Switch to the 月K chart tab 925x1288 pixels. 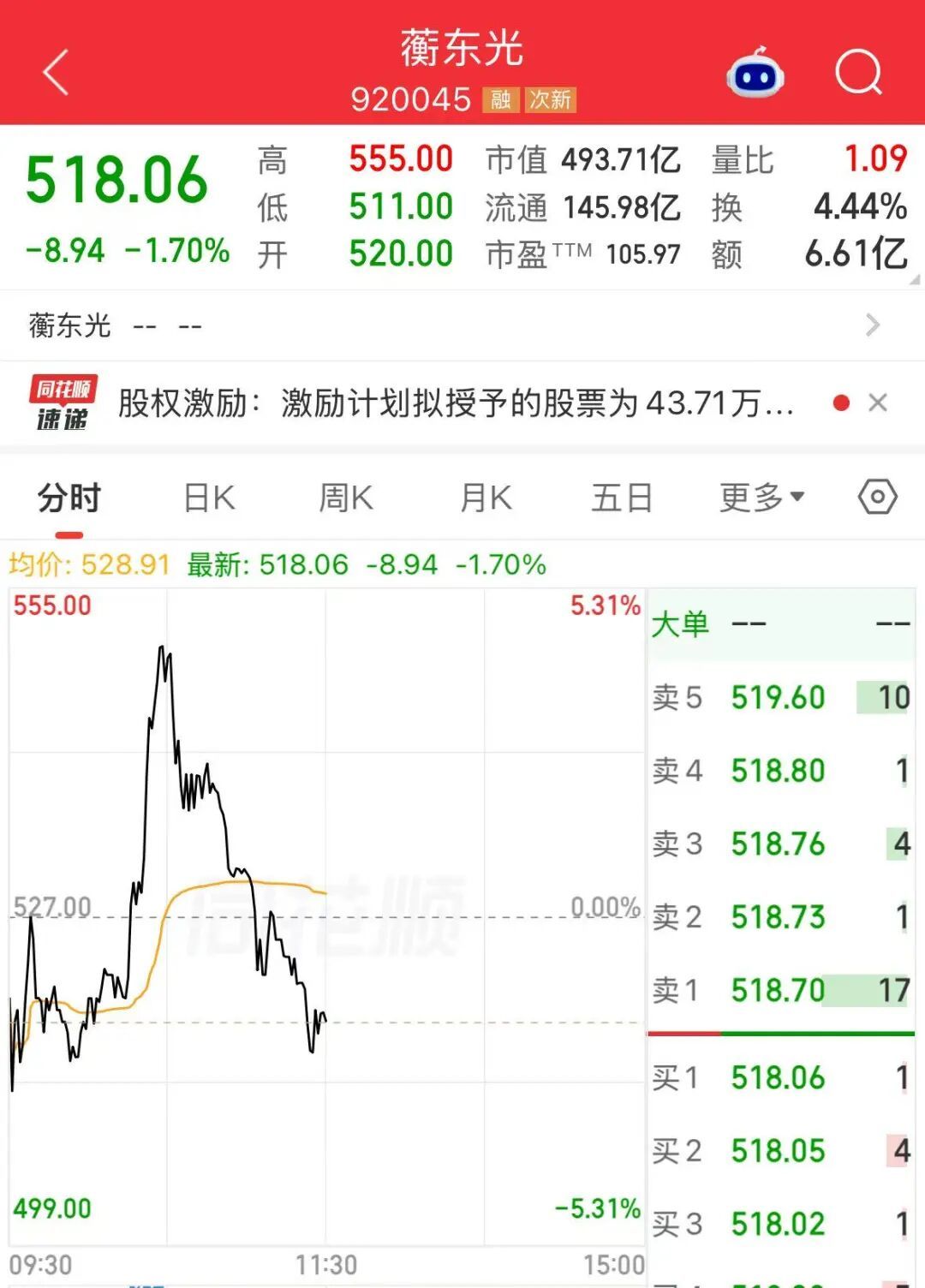click(486, 498)
